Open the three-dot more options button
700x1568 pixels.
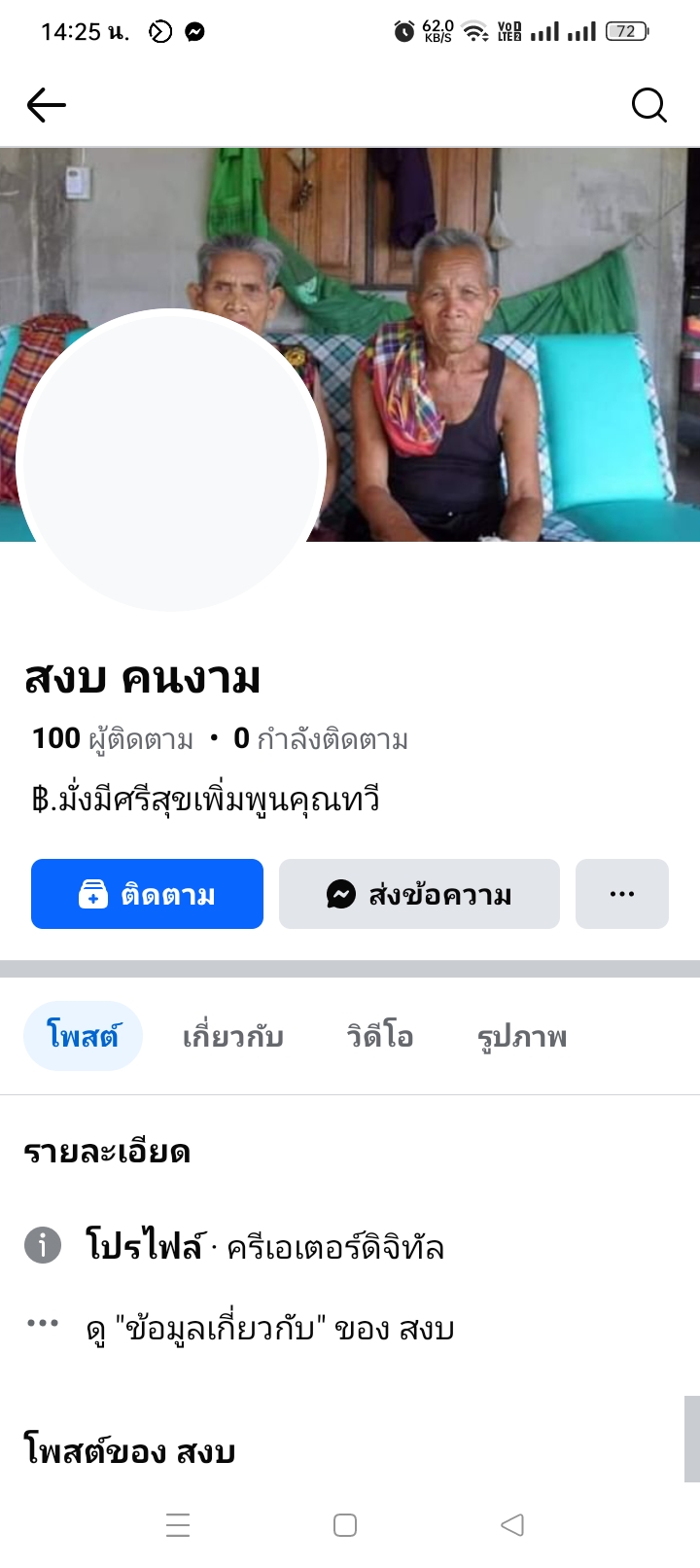point(622,894)
